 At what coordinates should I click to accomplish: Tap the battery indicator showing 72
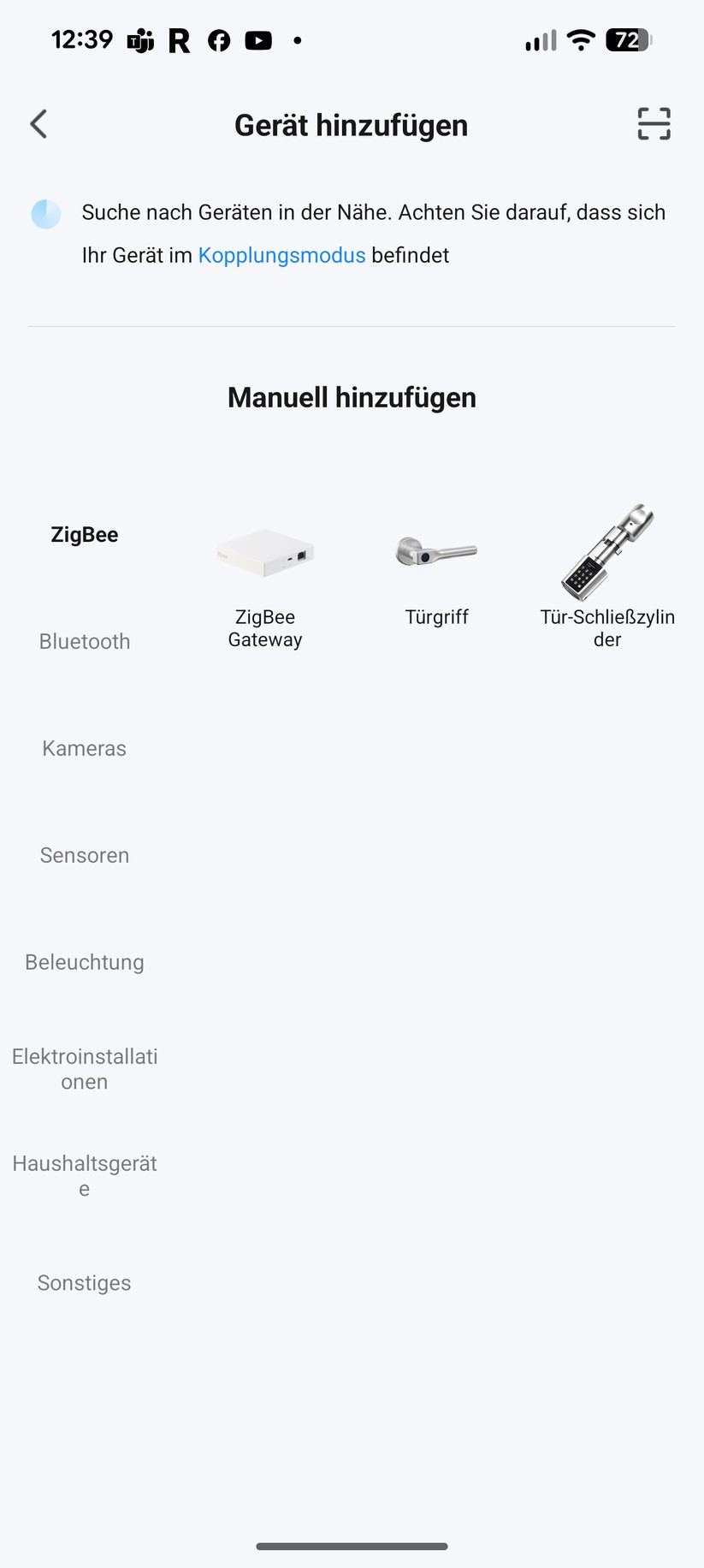pos(627,40)
